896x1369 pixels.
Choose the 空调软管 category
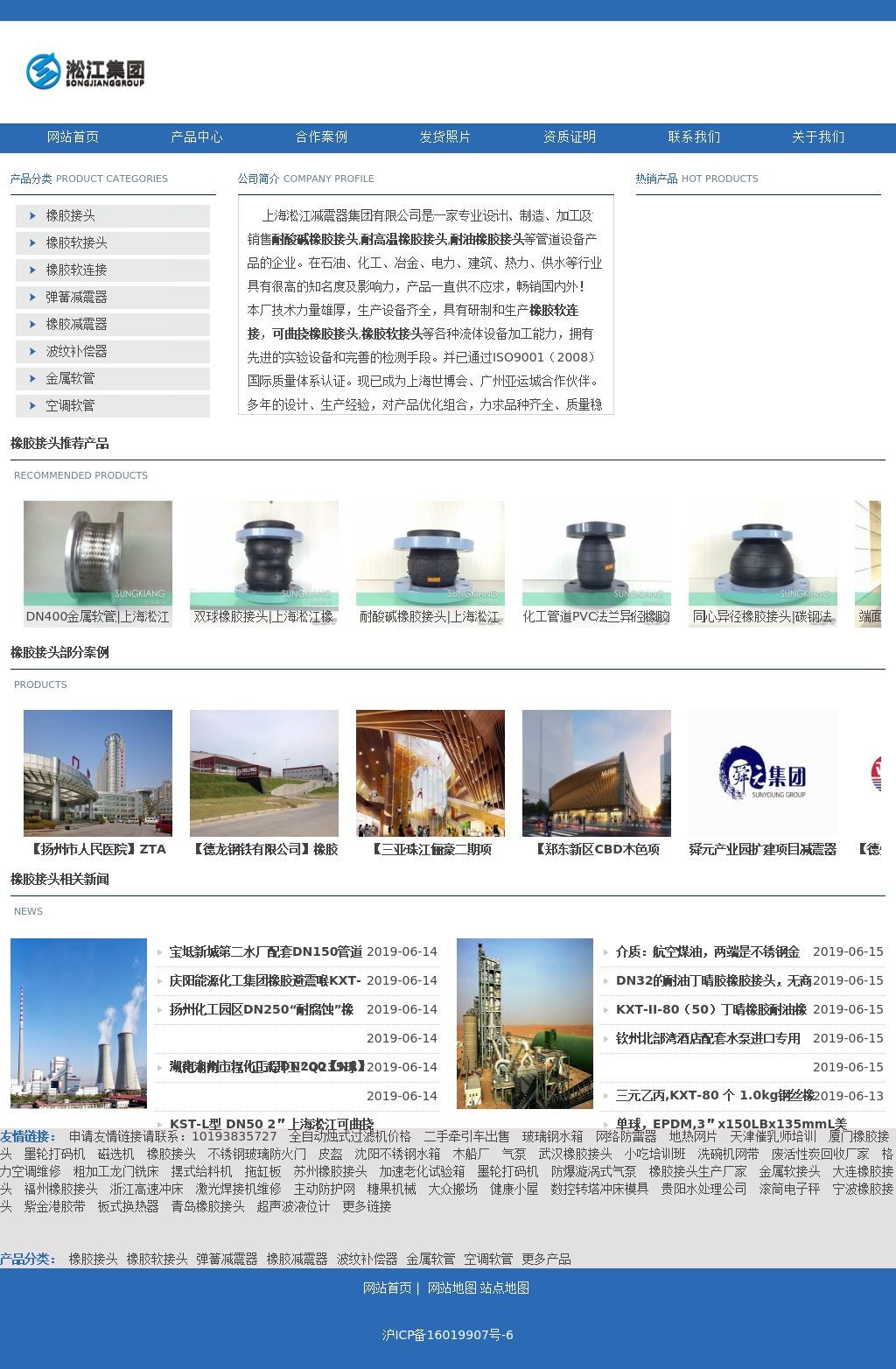coord(70,406)
